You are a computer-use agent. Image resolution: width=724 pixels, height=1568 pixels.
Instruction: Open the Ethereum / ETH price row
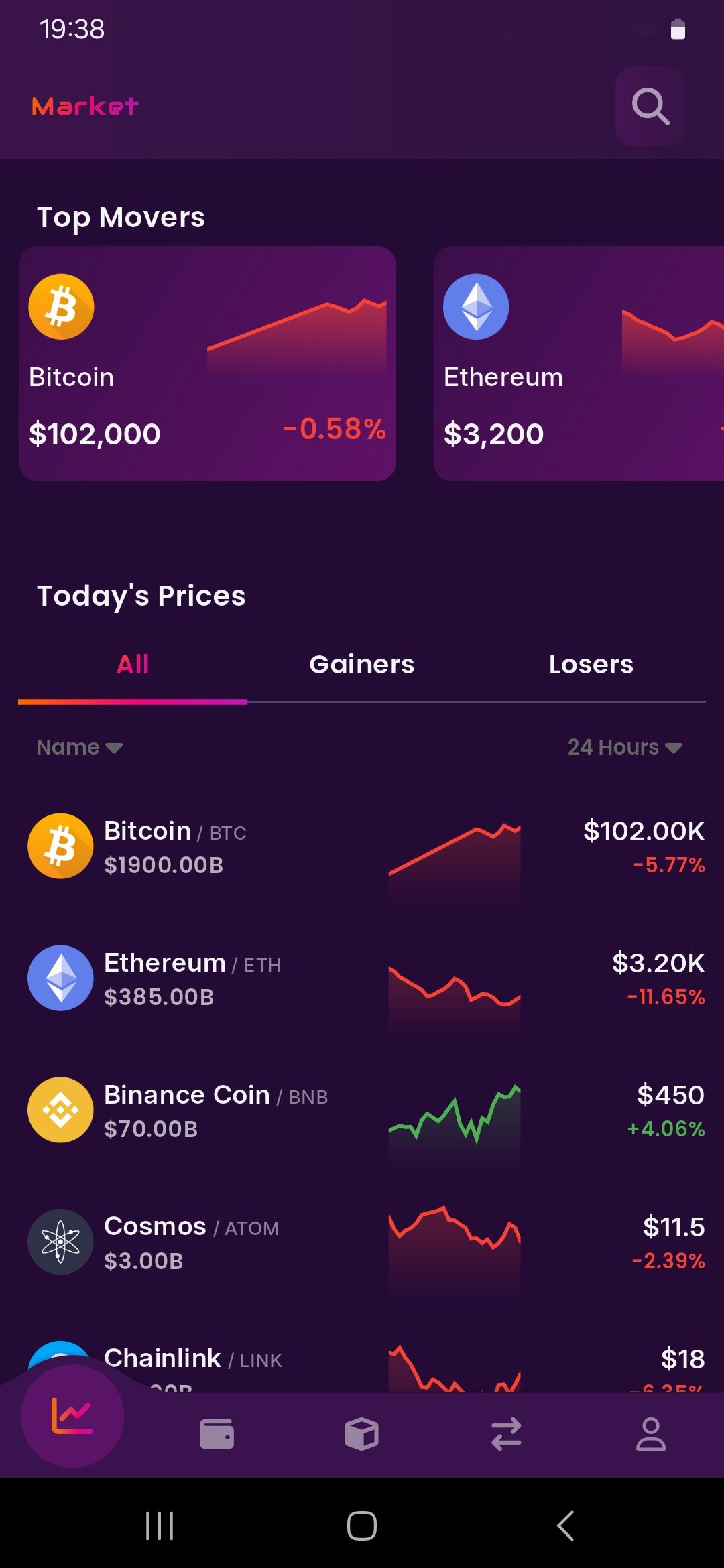click(x=362, y=978)
